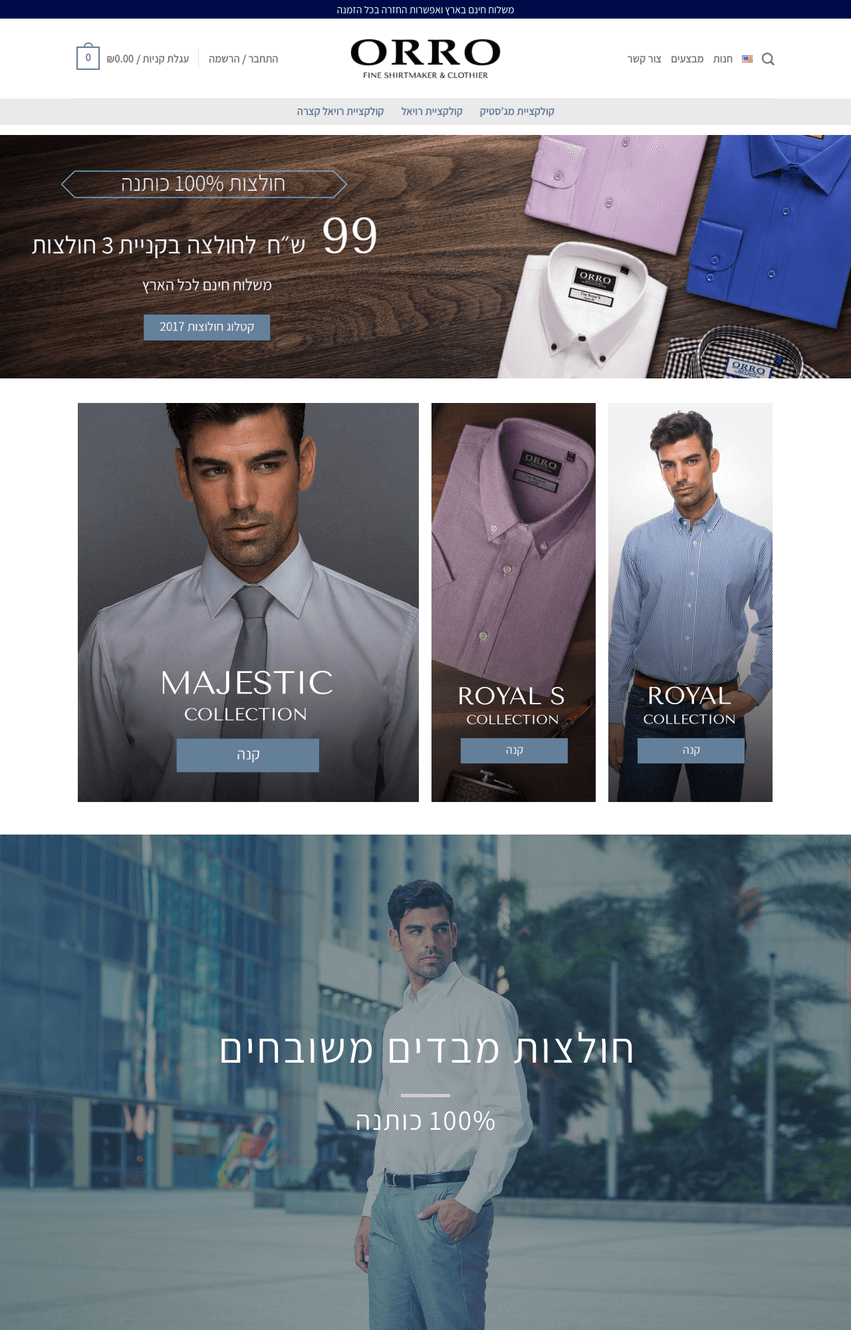
Task: Open the צור קשר contact link
Action: click(644, 59)
